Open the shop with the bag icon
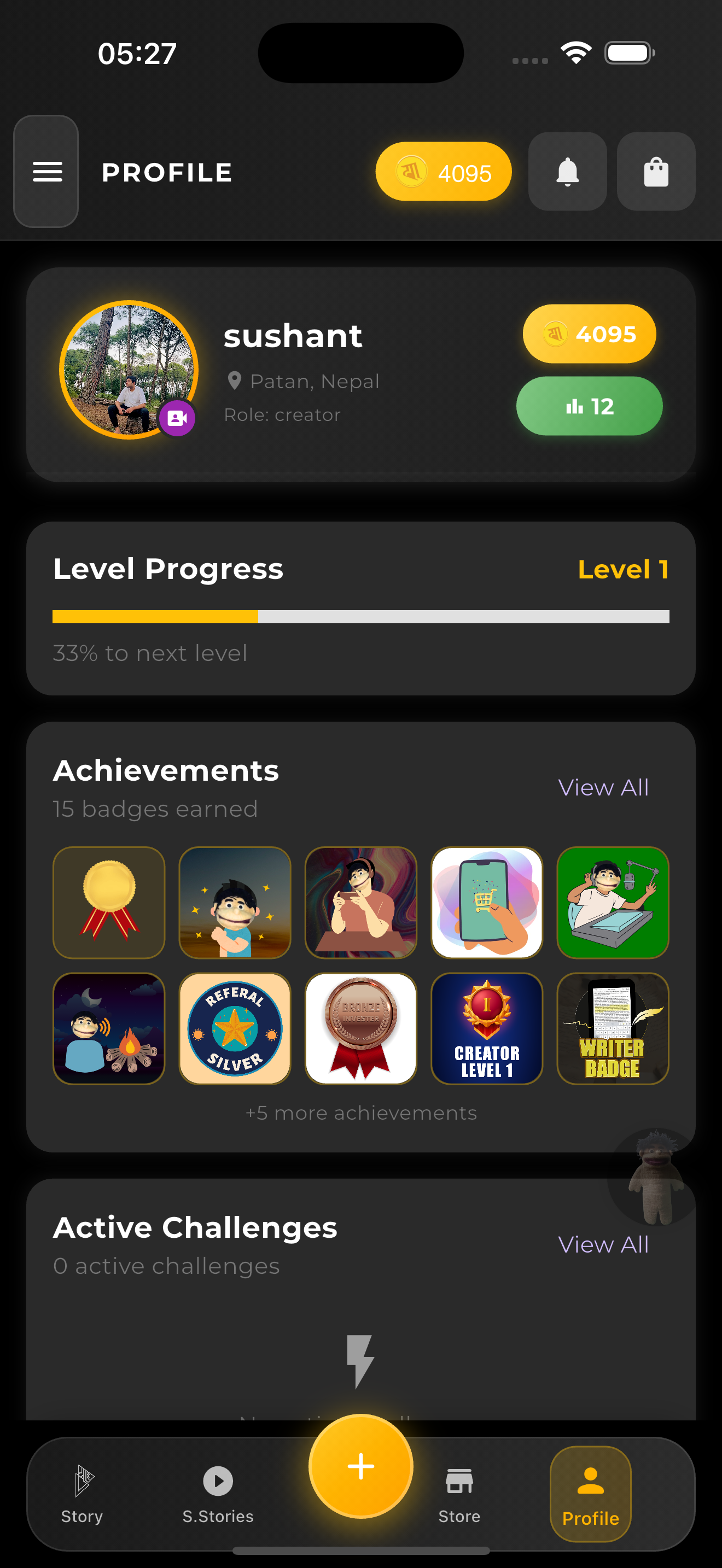The height and width of the screenshot is (1568, 722). tap(655, 171)
